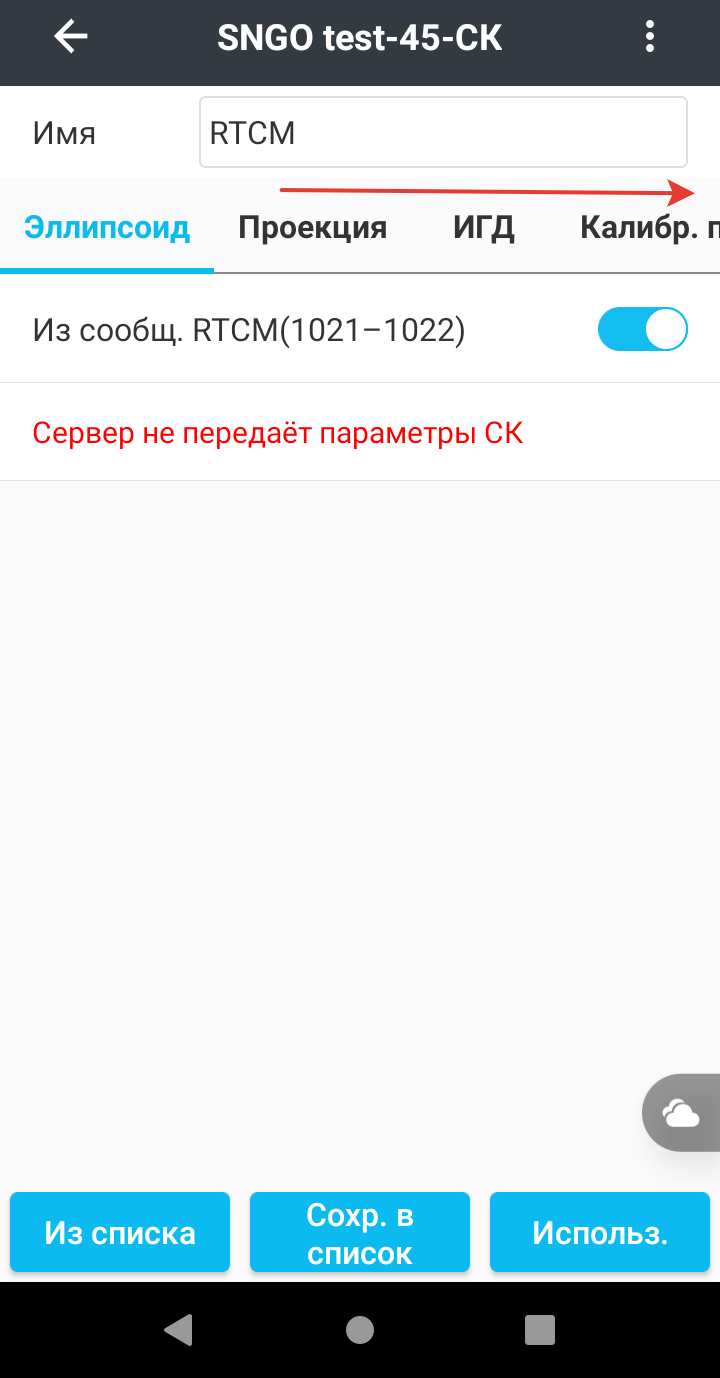Switch to the ИГД tab
This screenshot has height=1378, width=720.
(x=484, y=227)
